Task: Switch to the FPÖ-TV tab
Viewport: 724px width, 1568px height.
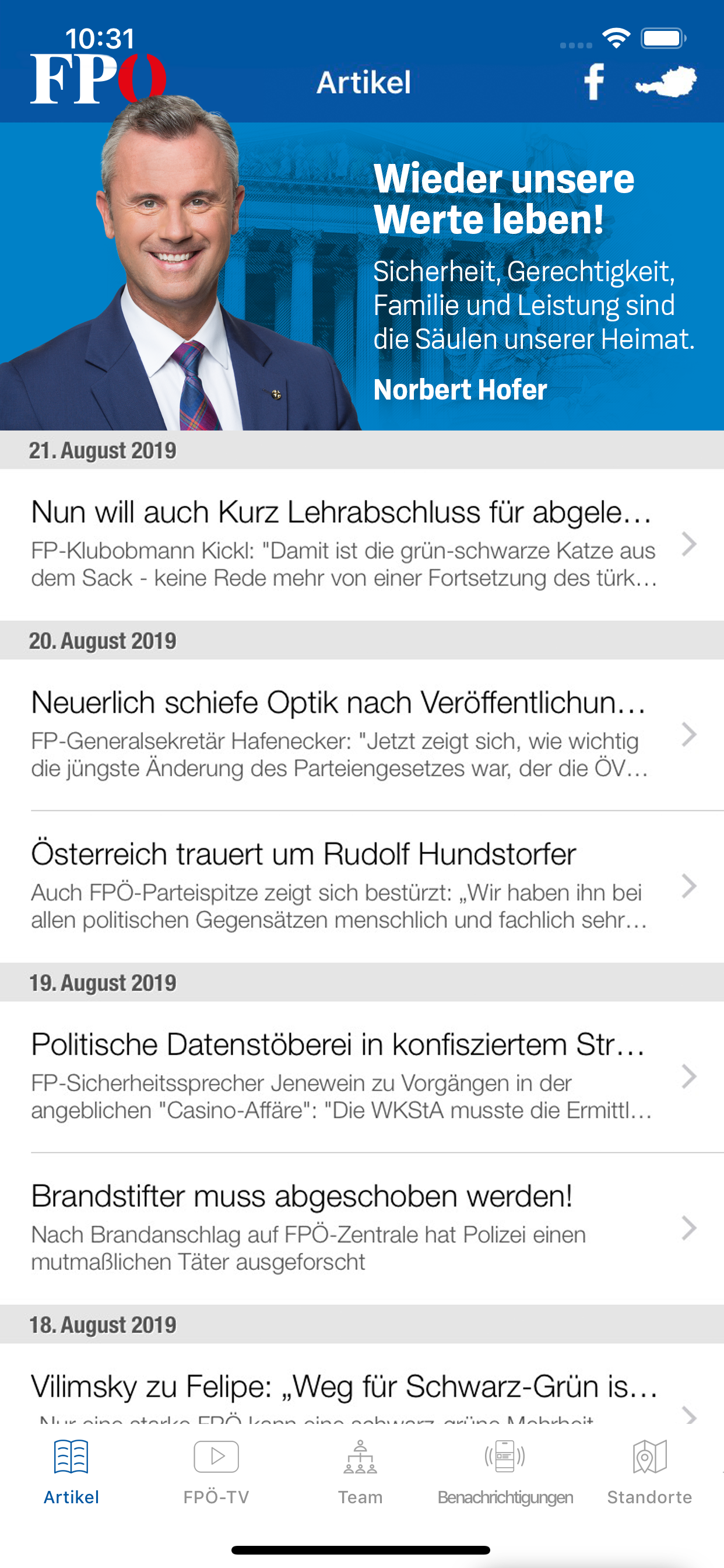Action: tap(216, 1472)
